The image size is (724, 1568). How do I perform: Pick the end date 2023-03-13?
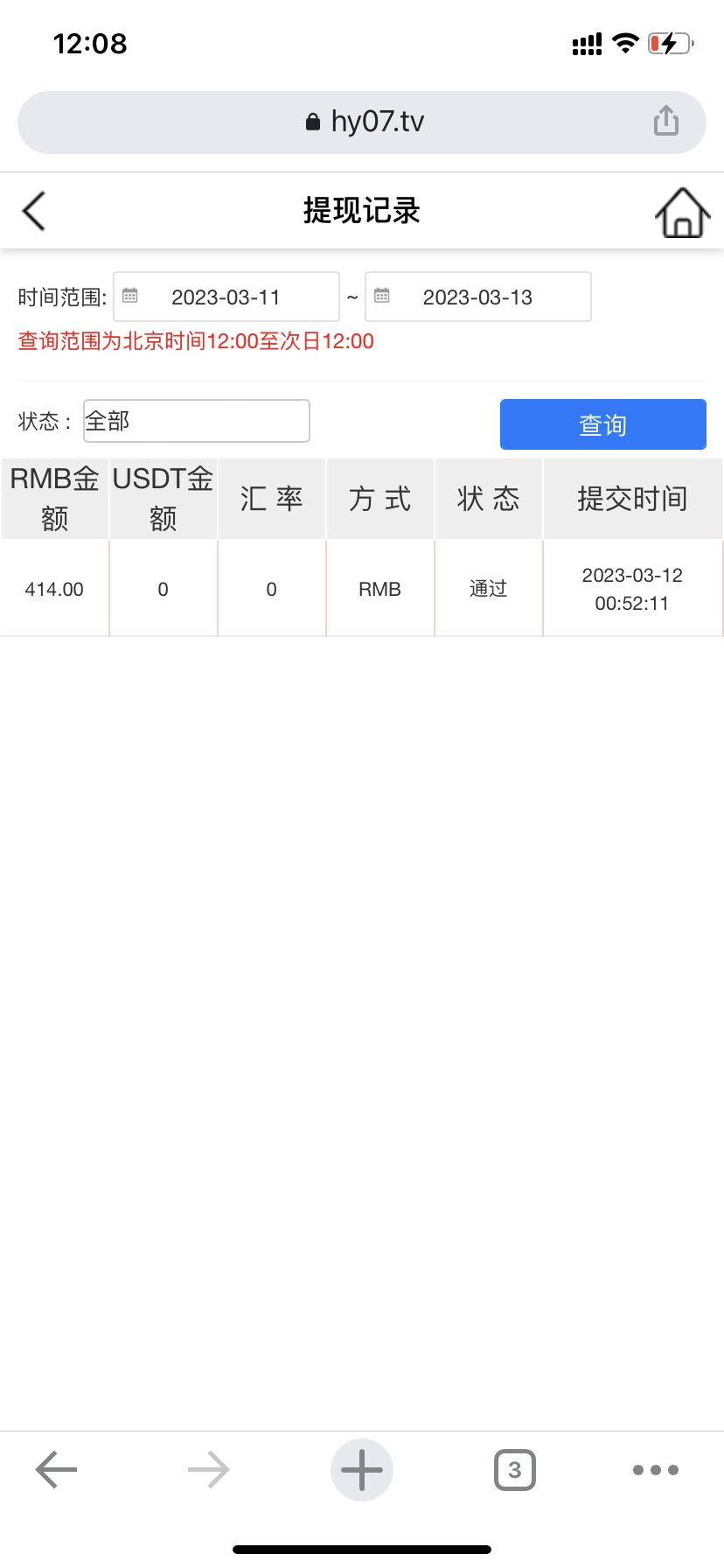click(x=477, y=297)
